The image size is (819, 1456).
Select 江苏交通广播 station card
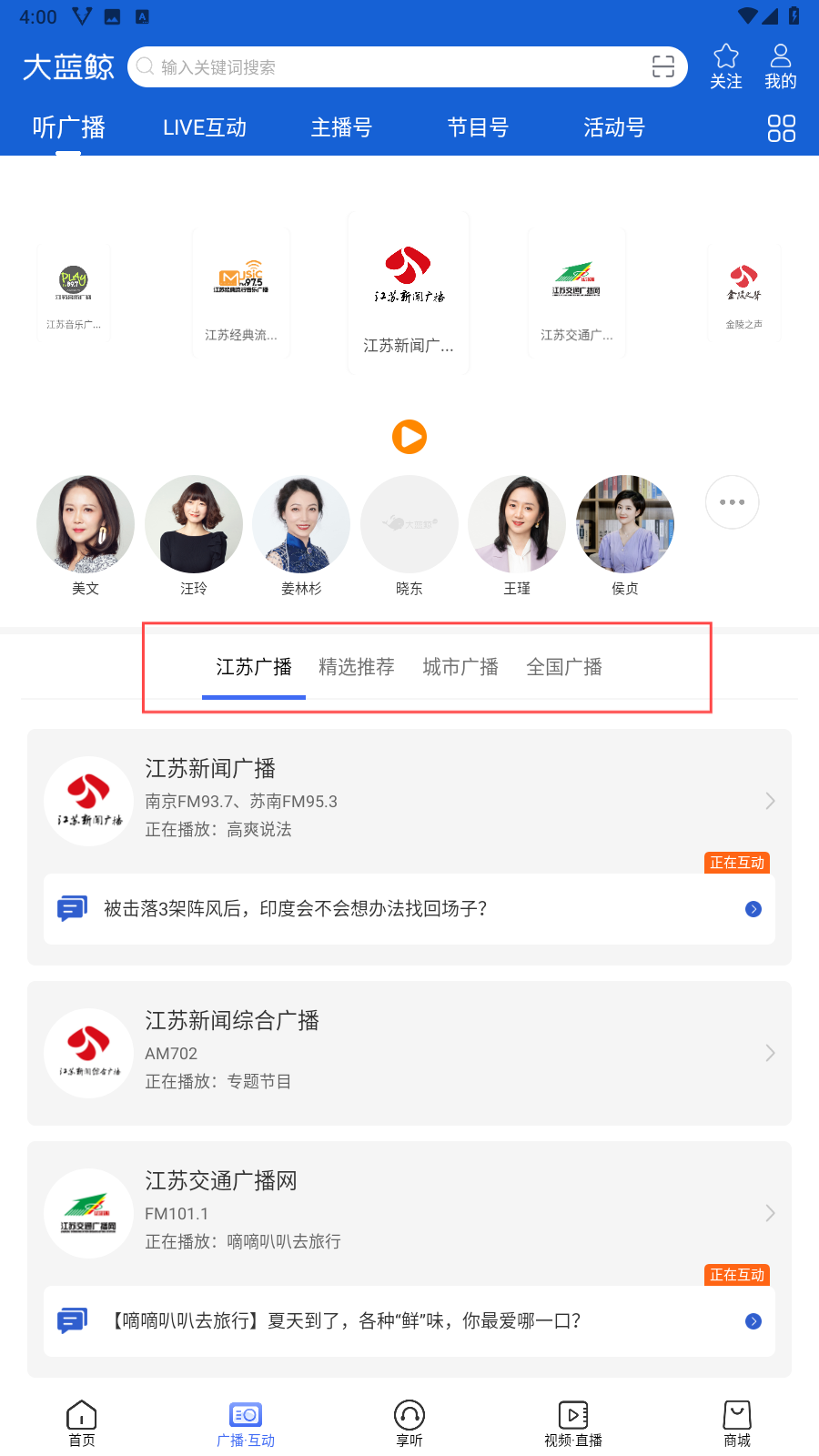[x=576, y=294]
